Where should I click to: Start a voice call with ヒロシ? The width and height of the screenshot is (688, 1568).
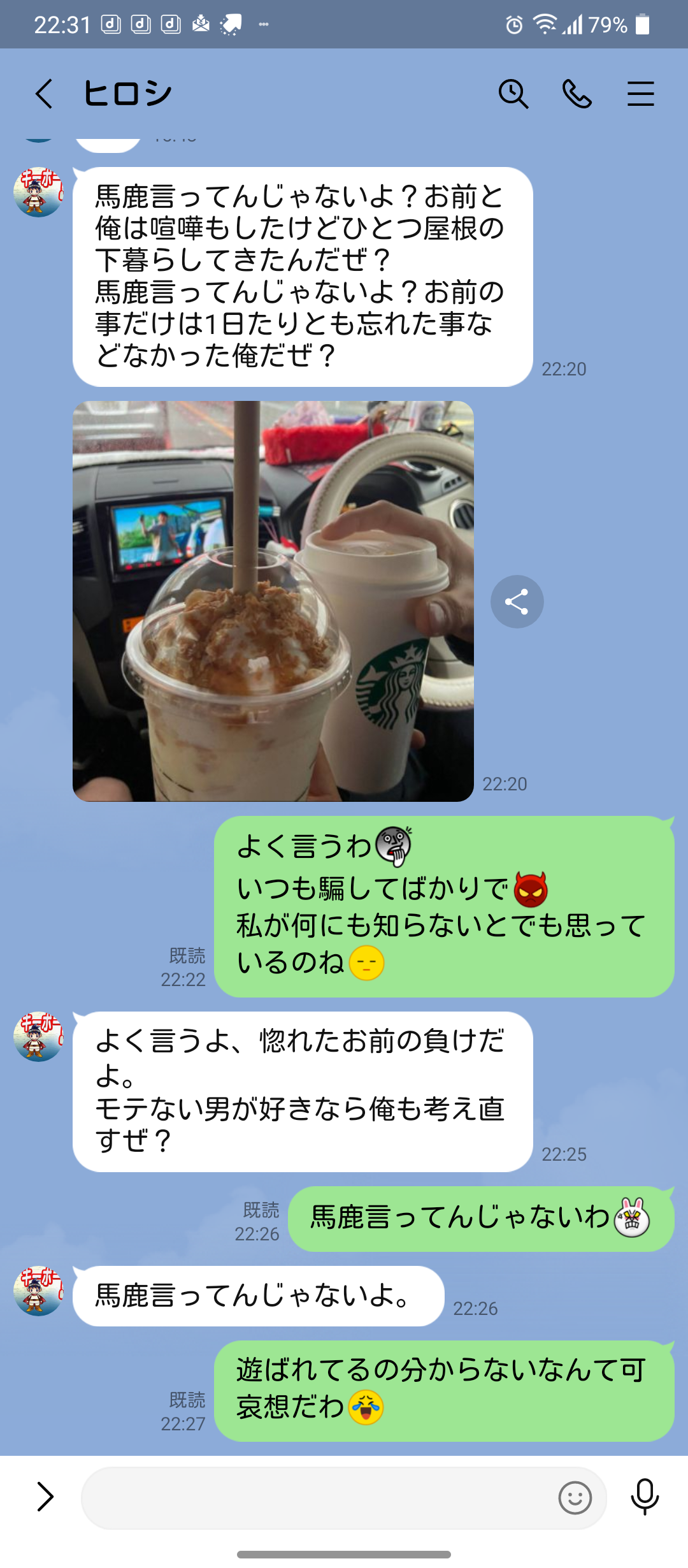click(x=577, y=94)
